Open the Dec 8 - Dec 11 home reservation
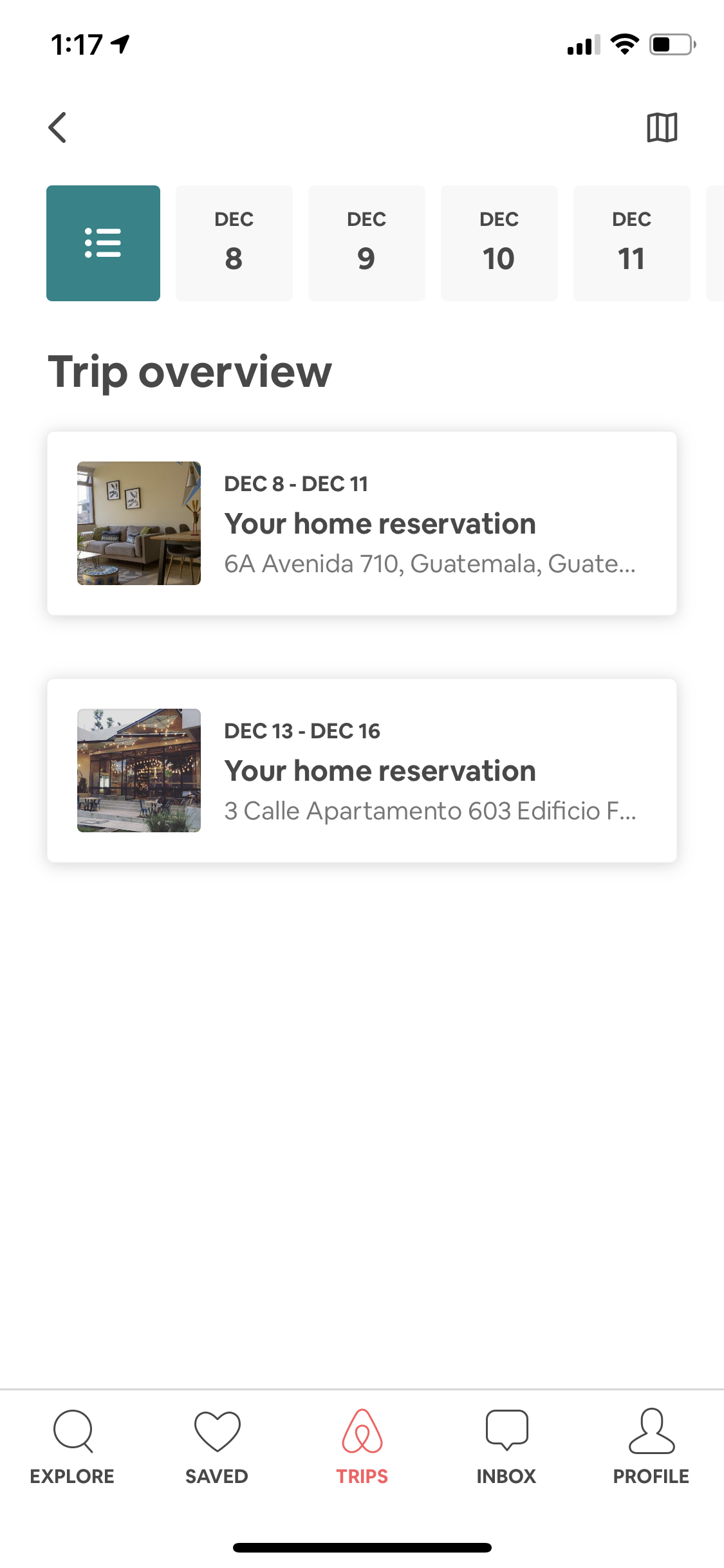 [362, 523]
